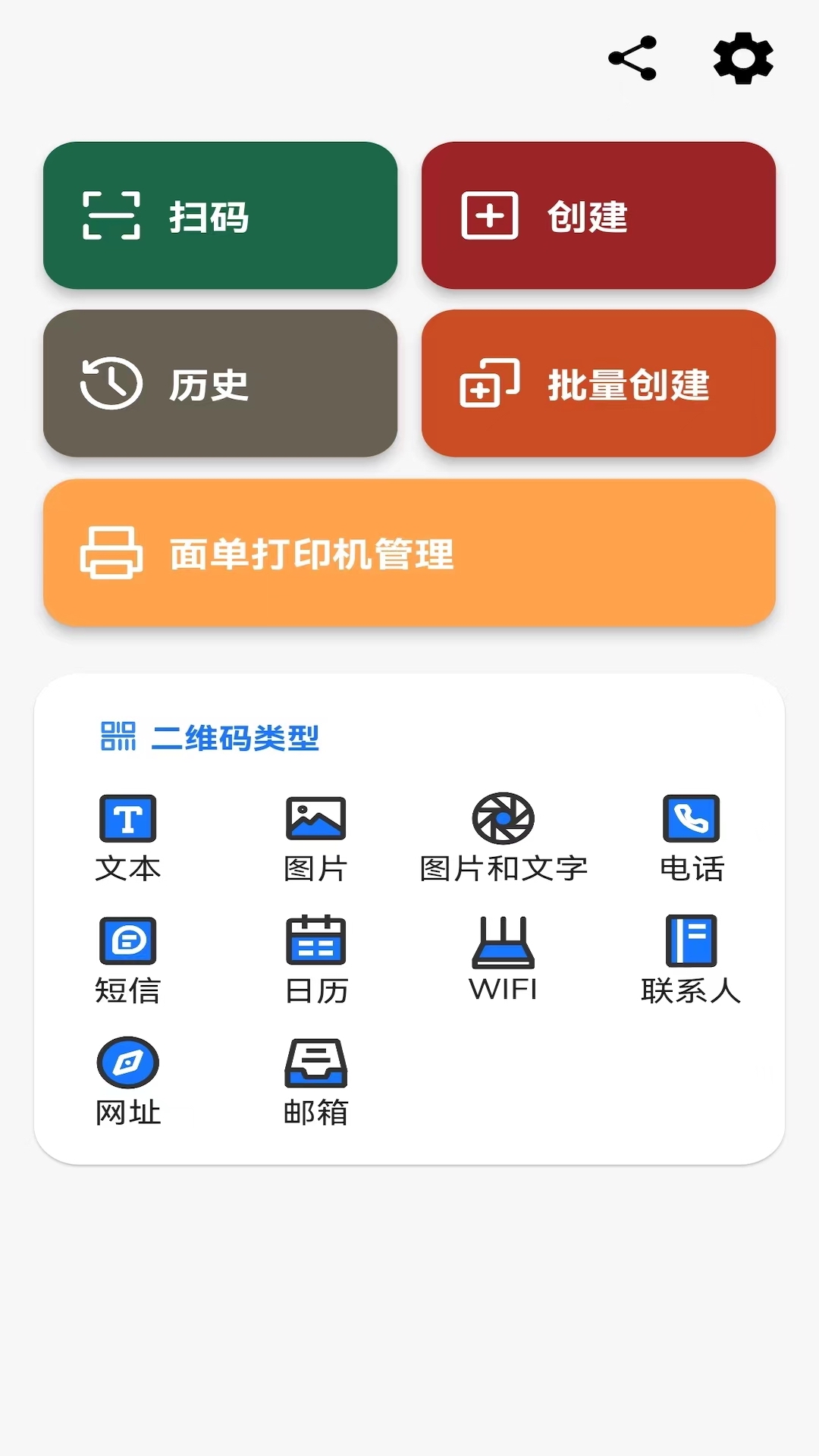This screenshot has height=1456, width=819.
Task: Create a WIFI QR code
Action: click(x=504, y=959)
